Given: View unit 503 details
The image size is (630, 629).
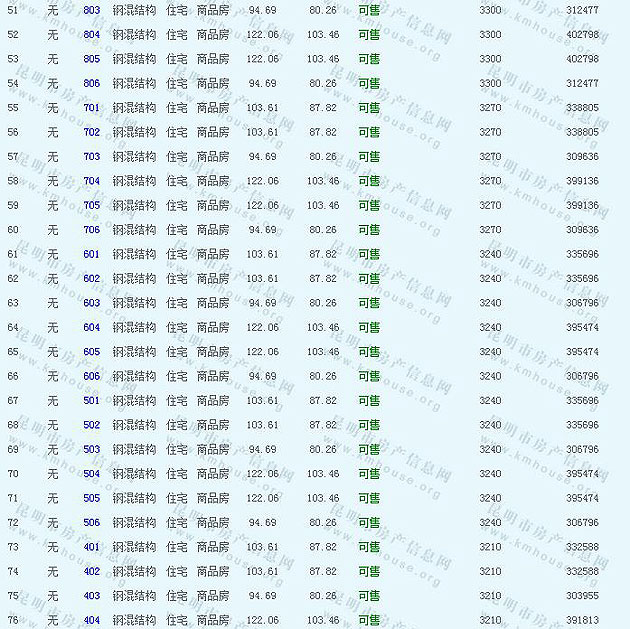Looking at the screenshot, I should [x=91, y=449].
